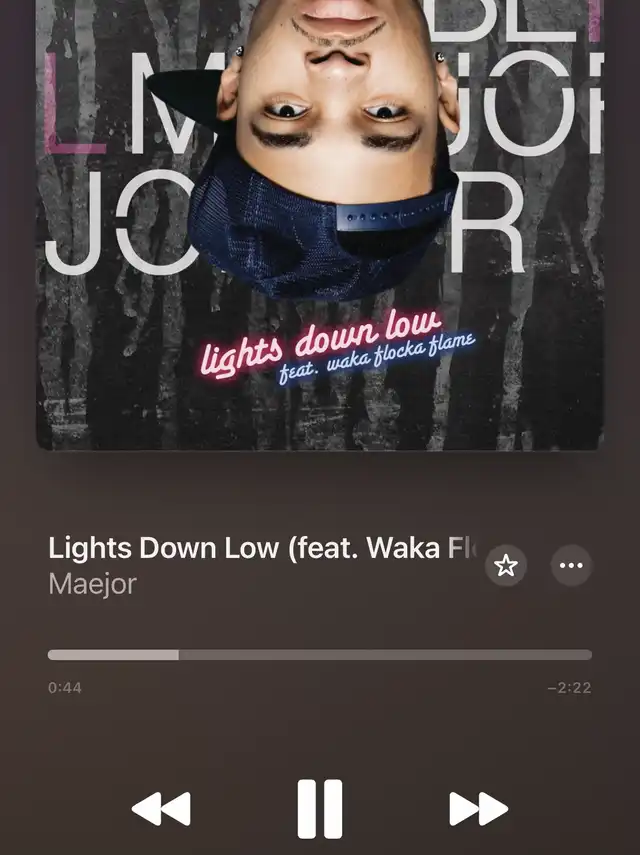This screenshot has width=640, height=855.
Task: Open the more options menu
Action: click(x=571, y=566)
